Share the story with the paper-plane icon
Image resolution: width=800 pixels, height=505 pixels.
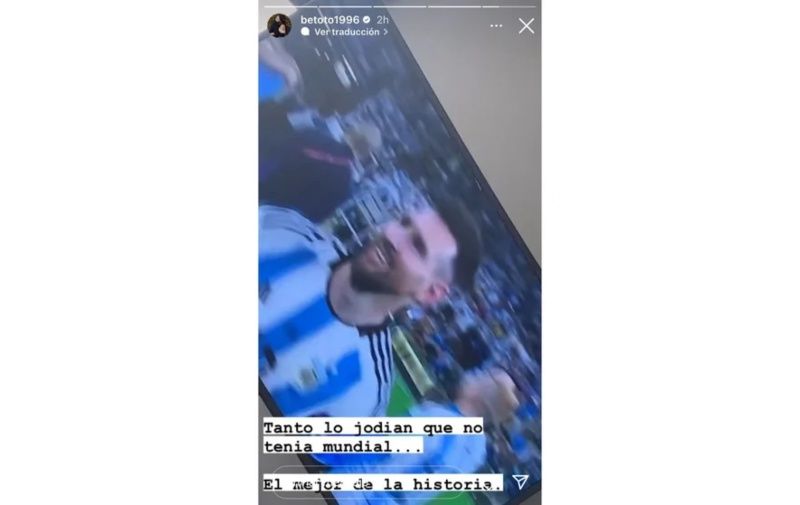(x=520, y=482)
